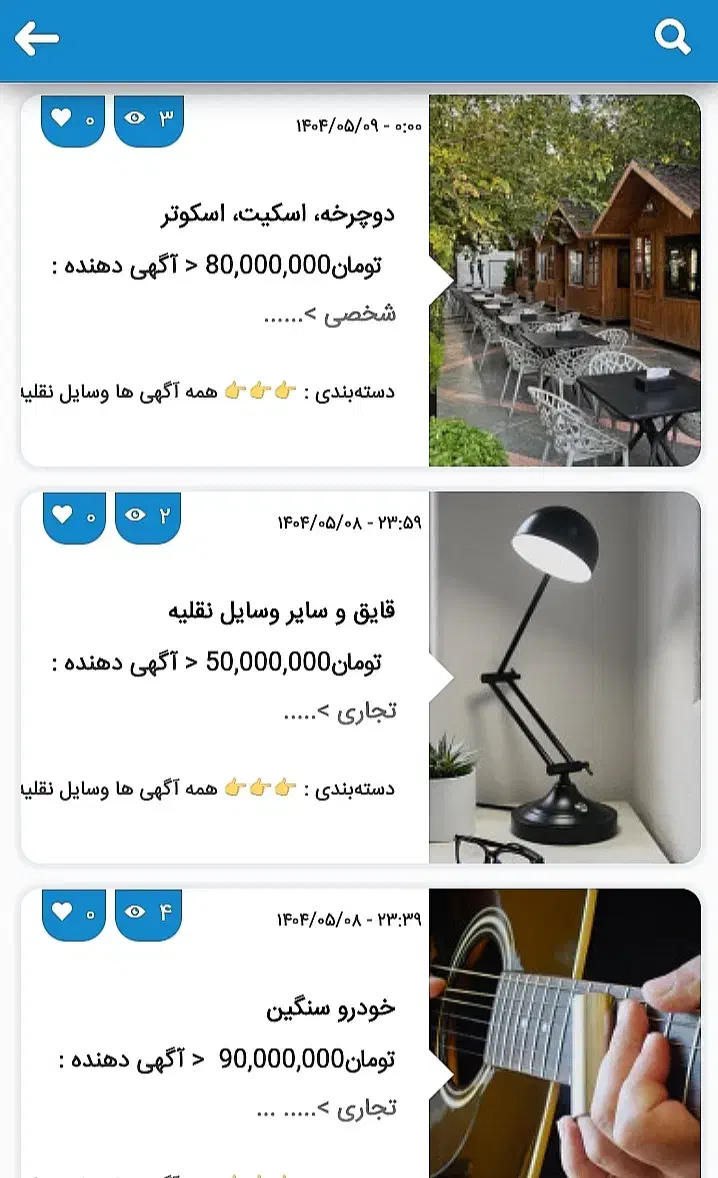This screenshot has width=718, height=1178.
Task: Like the 50,000,000 toman ad
Action: point(74,516)
